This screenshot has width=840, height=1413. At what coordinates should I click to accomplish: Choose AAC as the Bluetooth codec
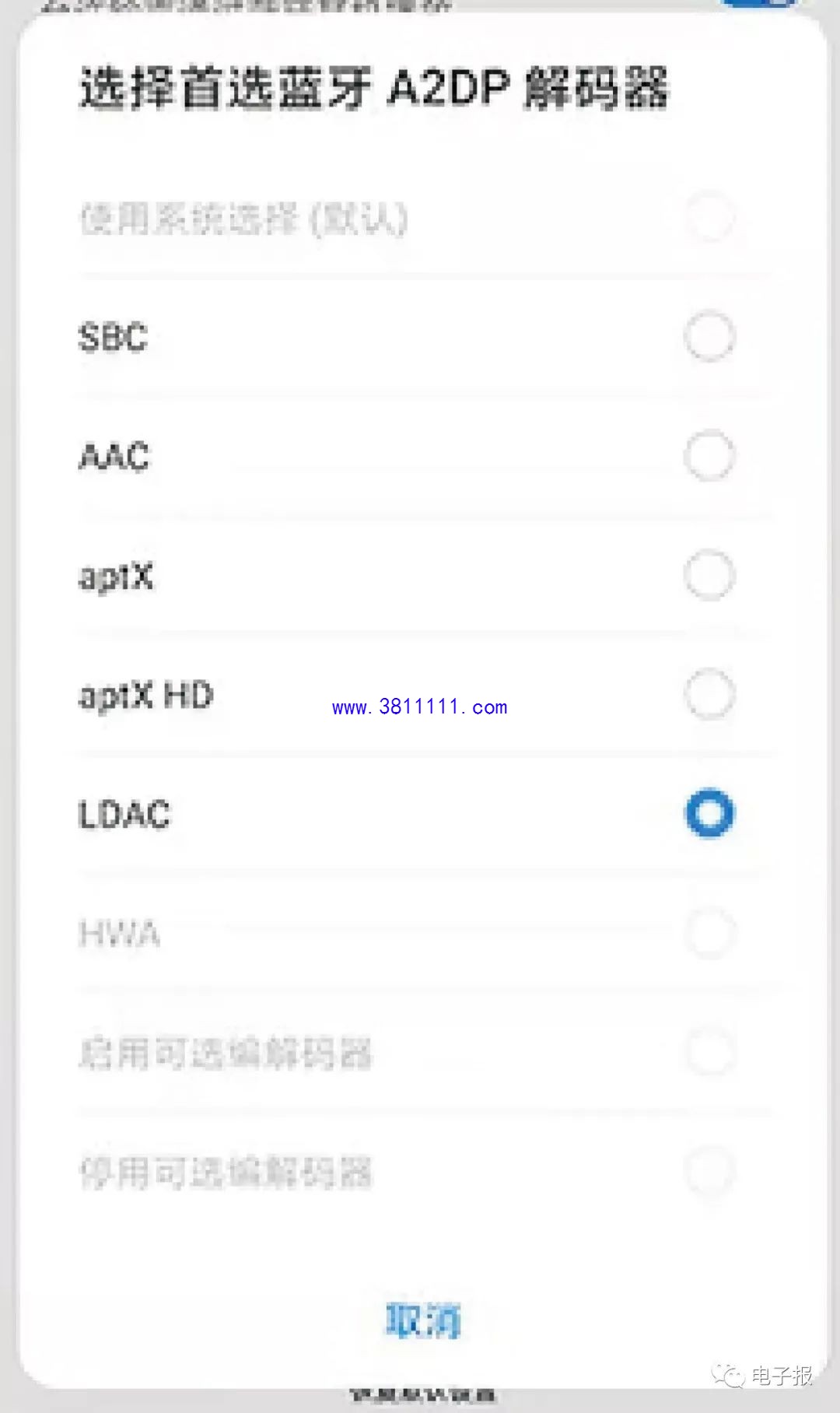424,456
